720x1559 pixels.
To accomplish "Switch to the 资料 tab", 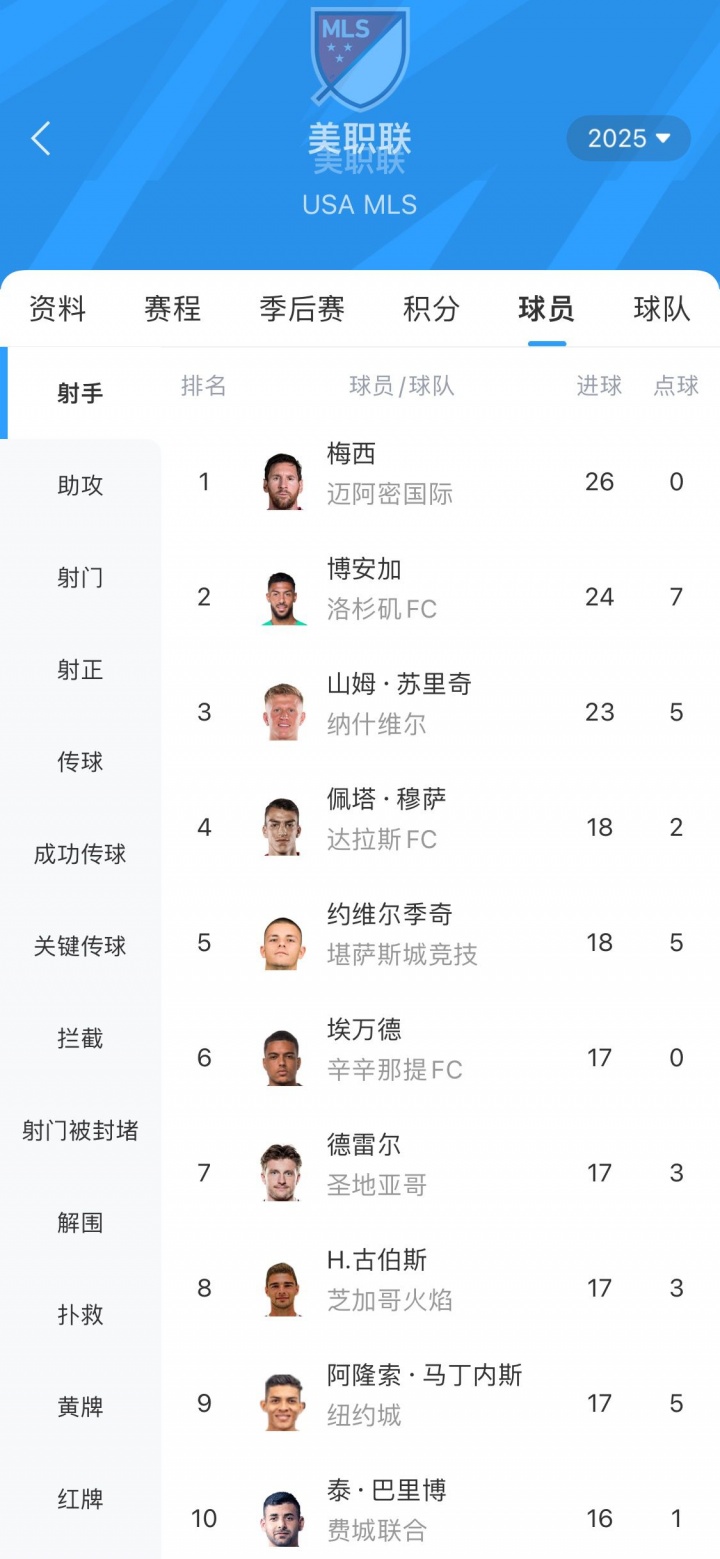I will [x=57, y=309].
